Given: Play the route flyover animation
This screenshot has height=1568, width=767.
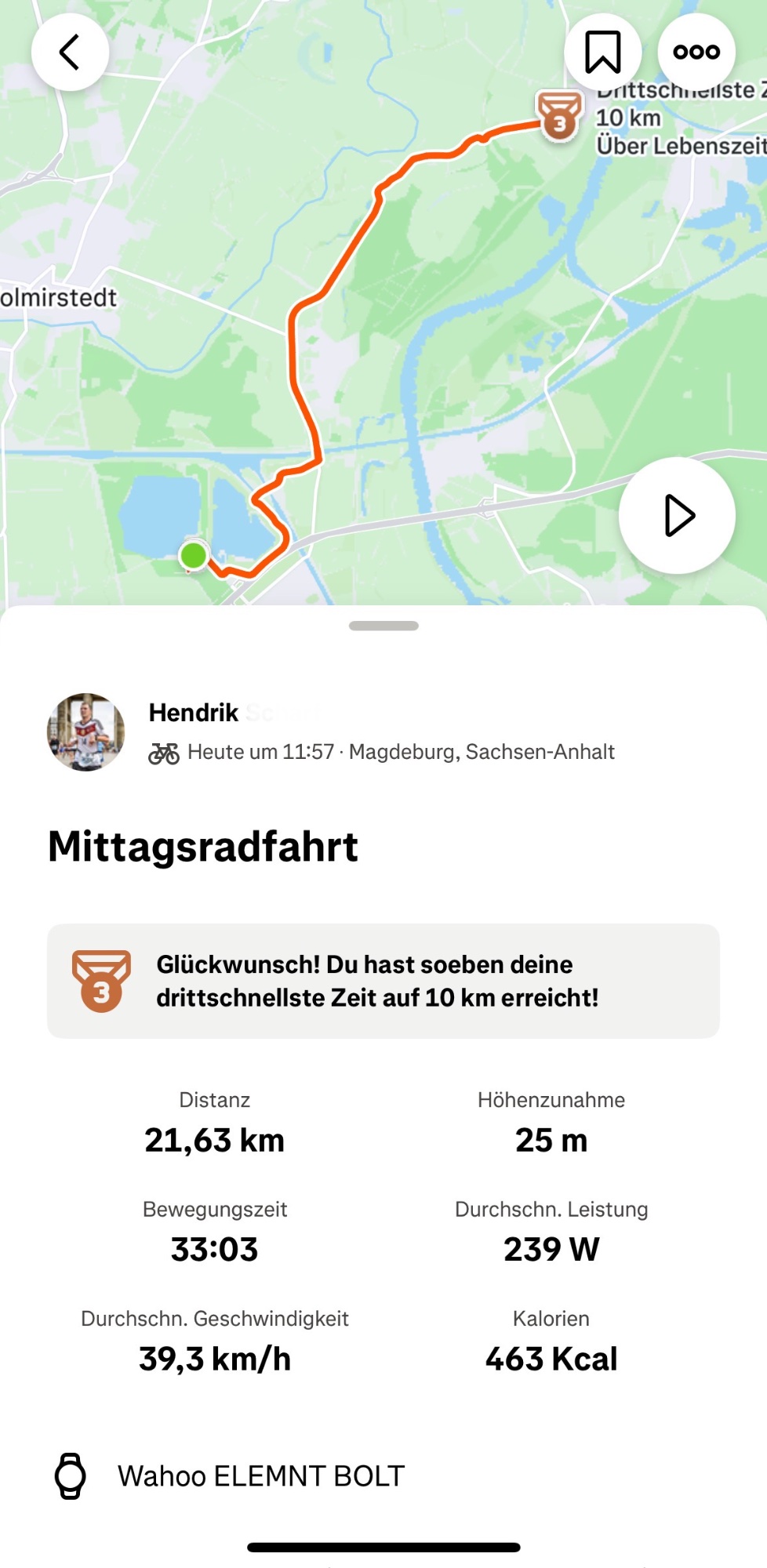Looking at the screenshot, I should 677,516.
